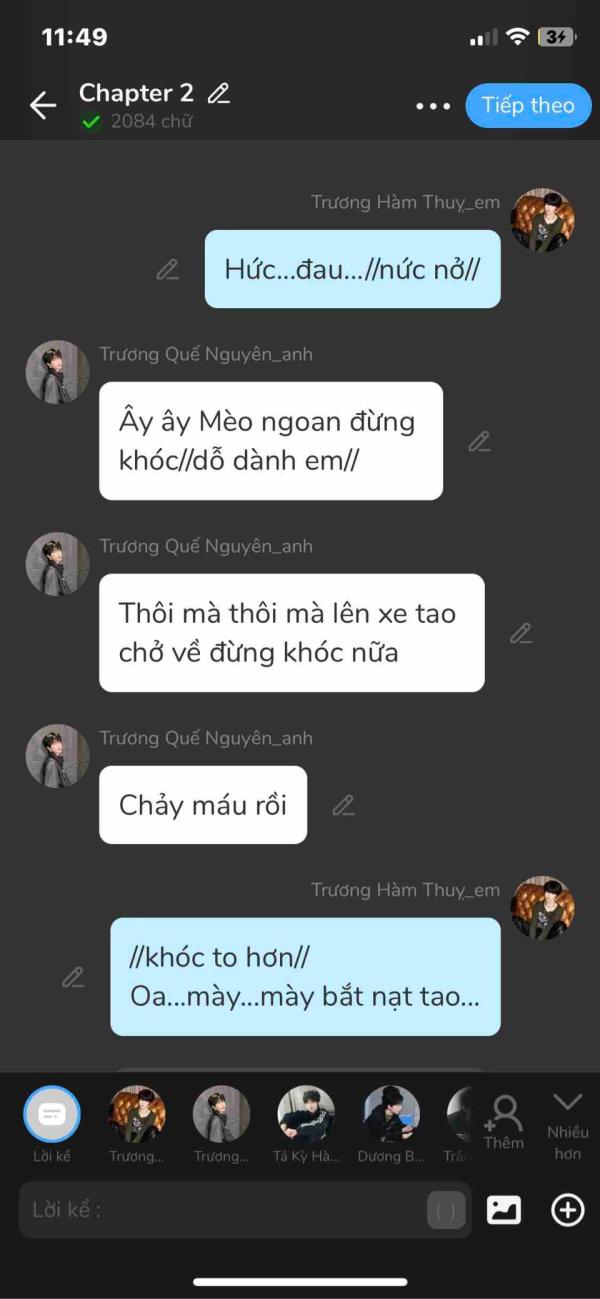Open the three-dot overflow menu

click(x=433, y=106)
